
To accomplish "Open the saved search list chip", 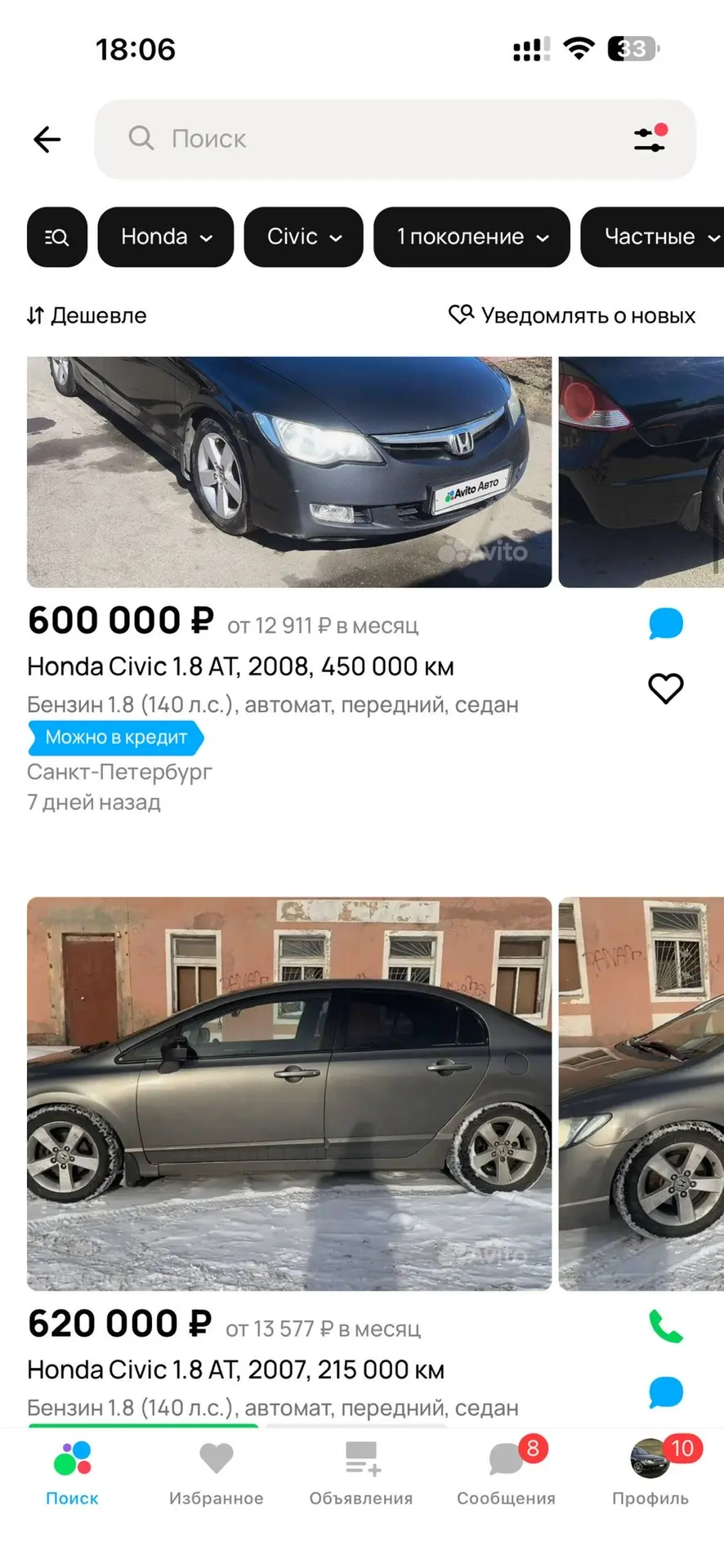I will point(57,237).
